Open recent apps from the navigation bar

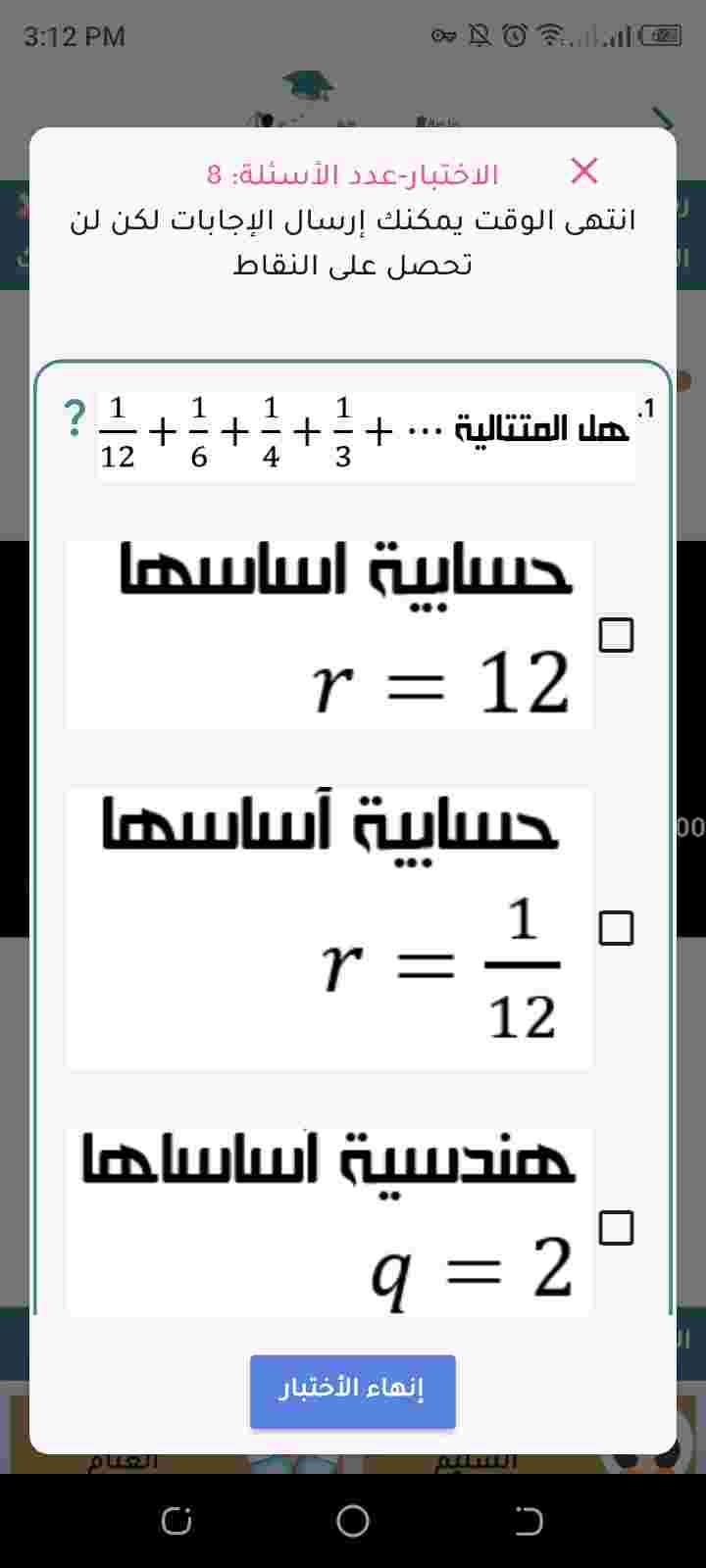click(176, 1520)
